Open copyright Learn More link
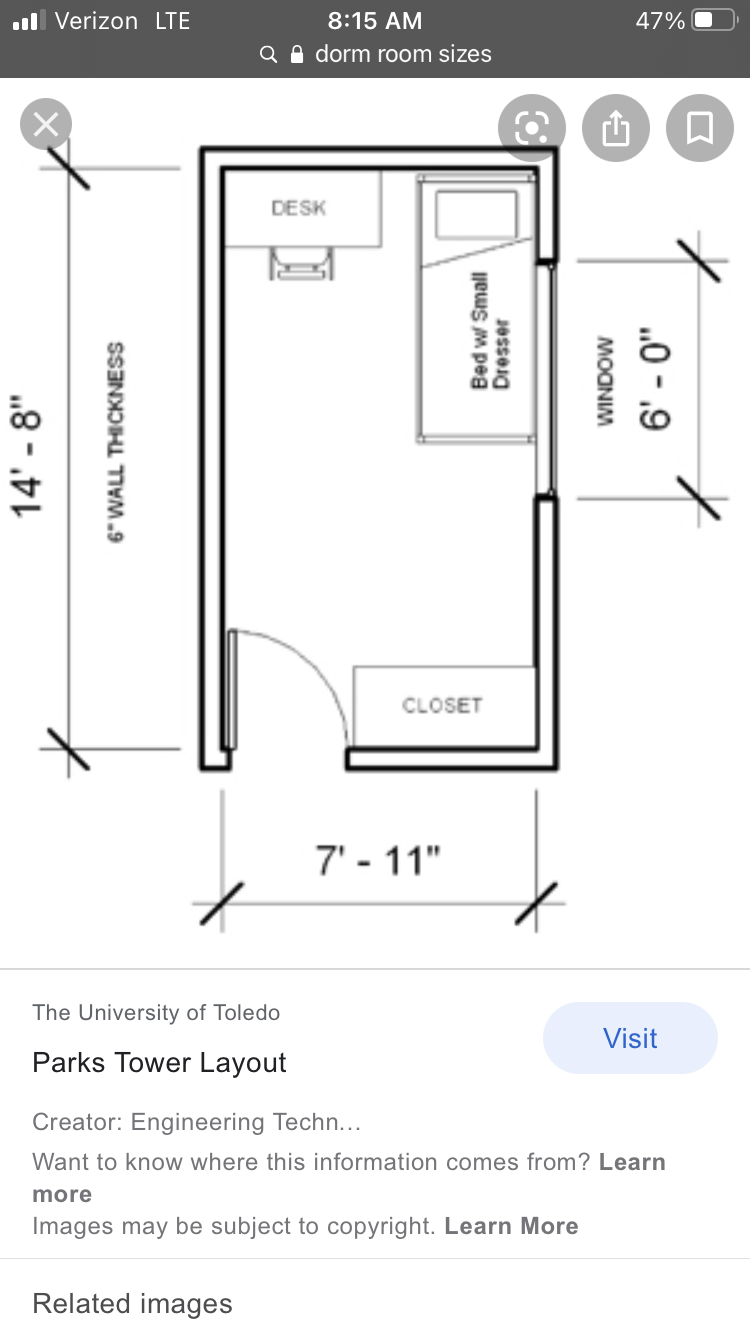750x1334 pixels. point(511,1226)
